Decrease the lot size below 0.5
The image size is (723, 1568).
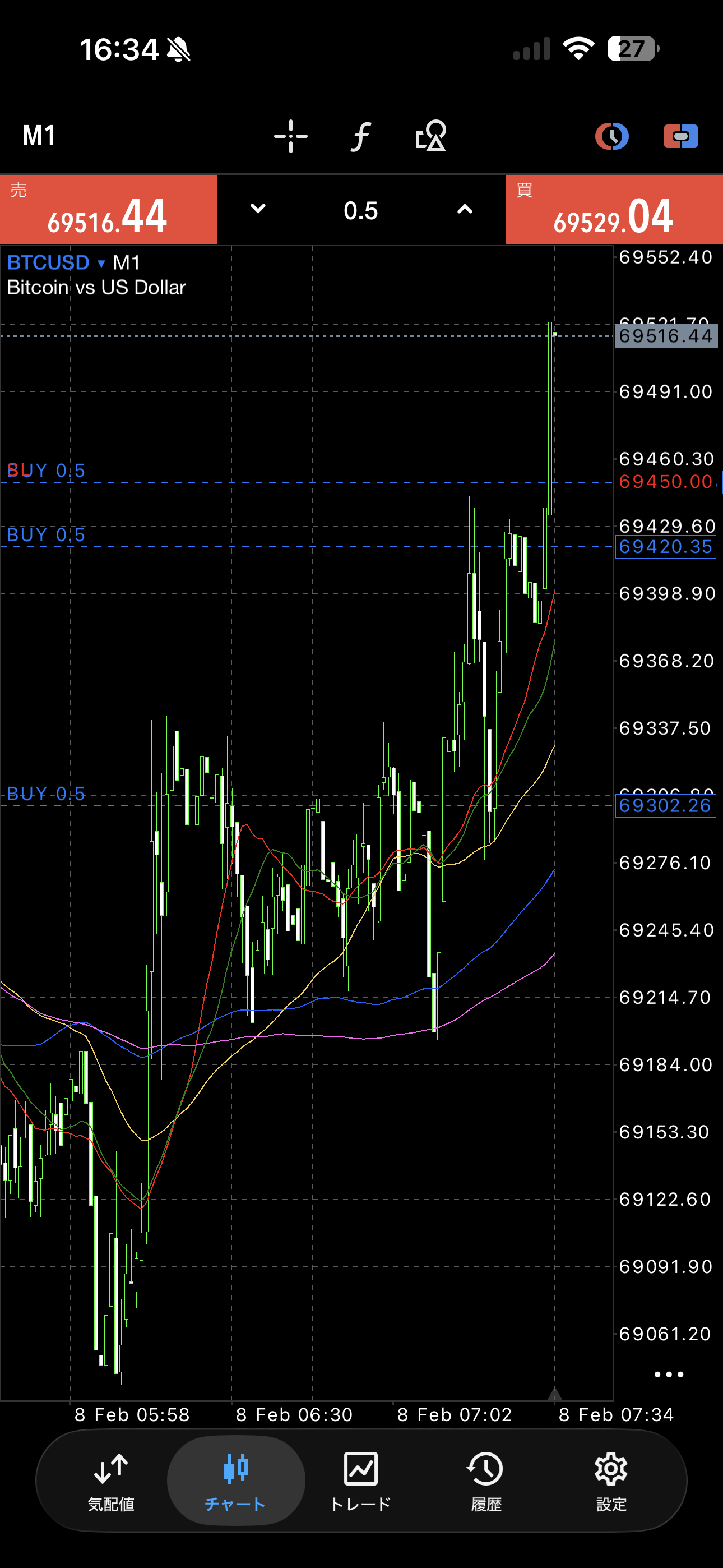(258, 209)
